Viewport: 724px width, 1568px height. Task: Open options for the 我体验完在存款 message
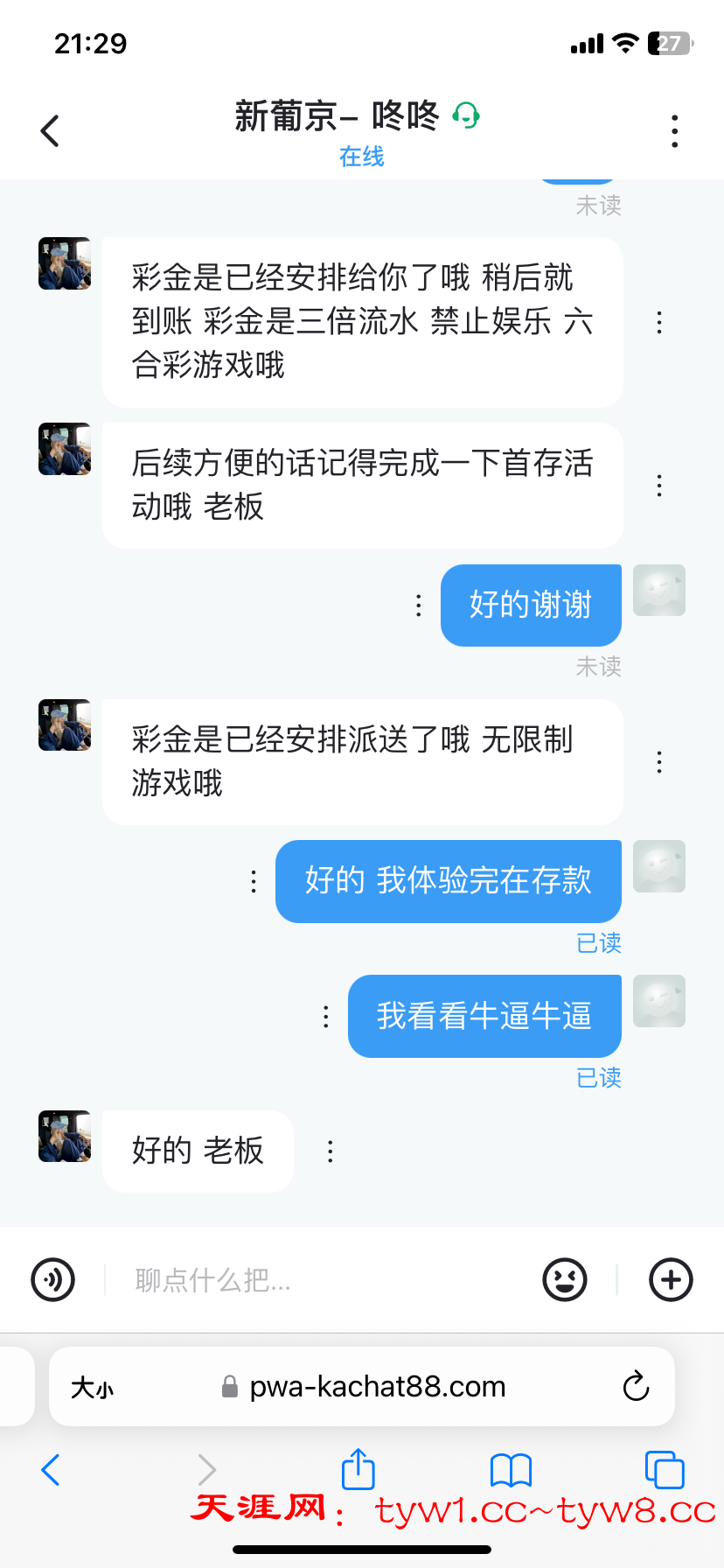coord(254,881)
